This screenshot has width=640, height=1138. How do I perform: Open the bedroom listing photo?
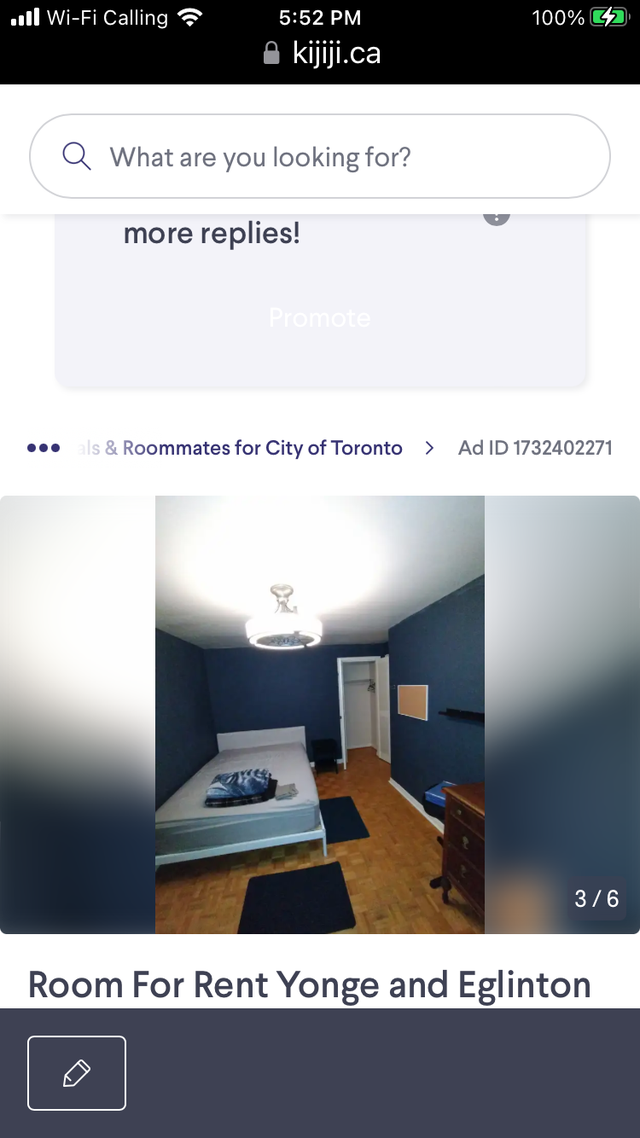click(320, 714)
